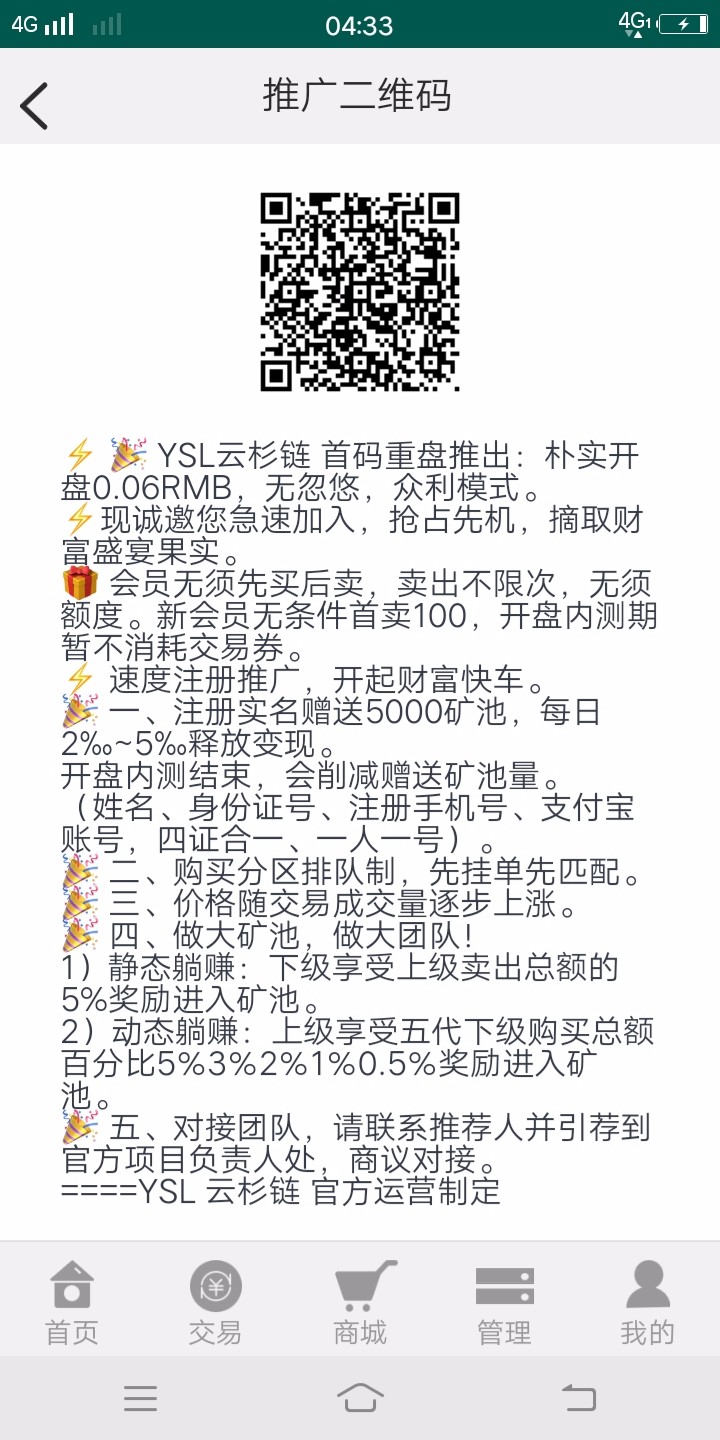Image resolution: width=720 pixels, height=1440 pixels.
Task: Open the 管理 tab
Action: 504,1302
